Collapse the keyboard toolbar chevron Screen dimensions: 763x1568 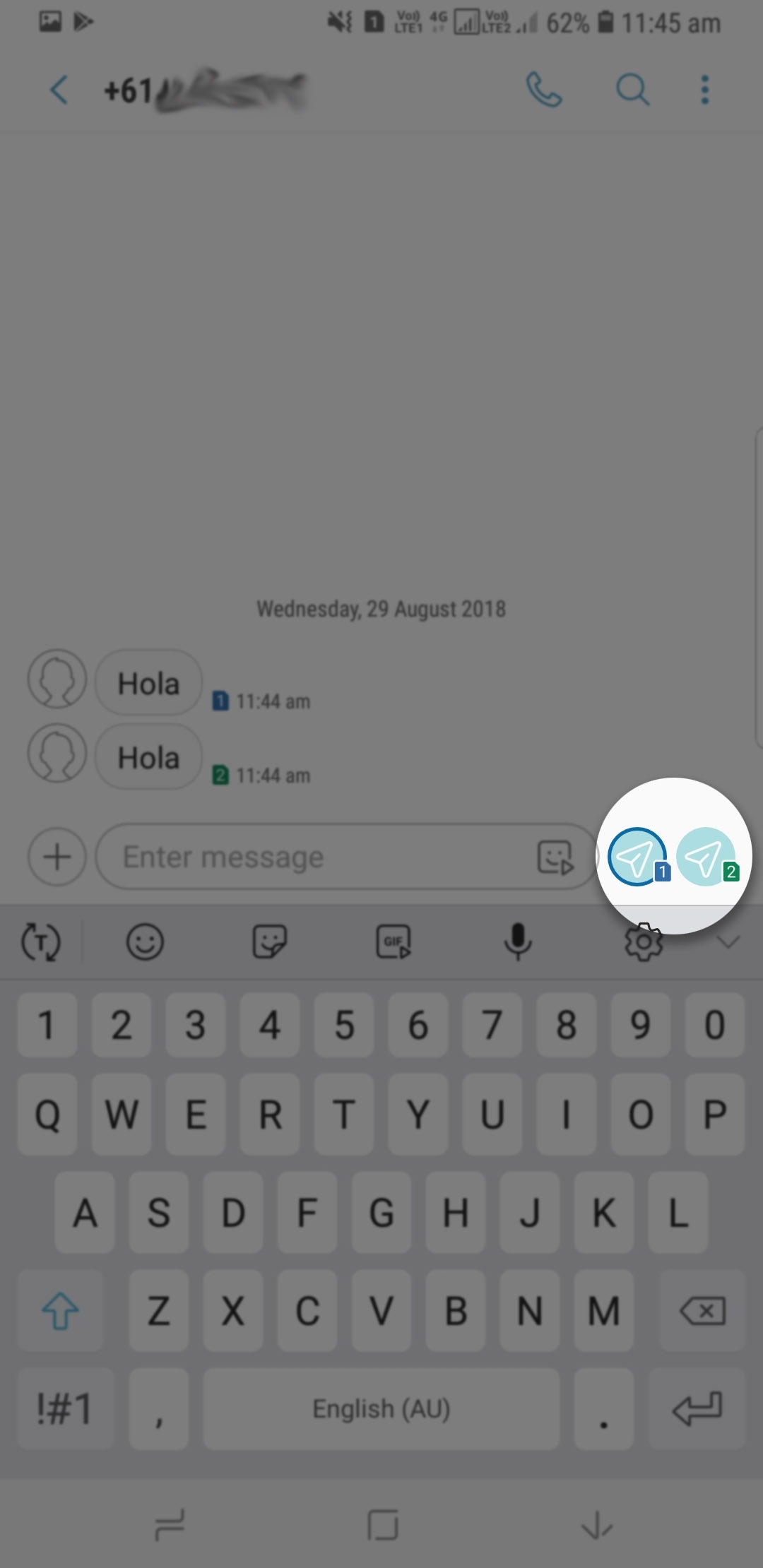tap(728, 942)
